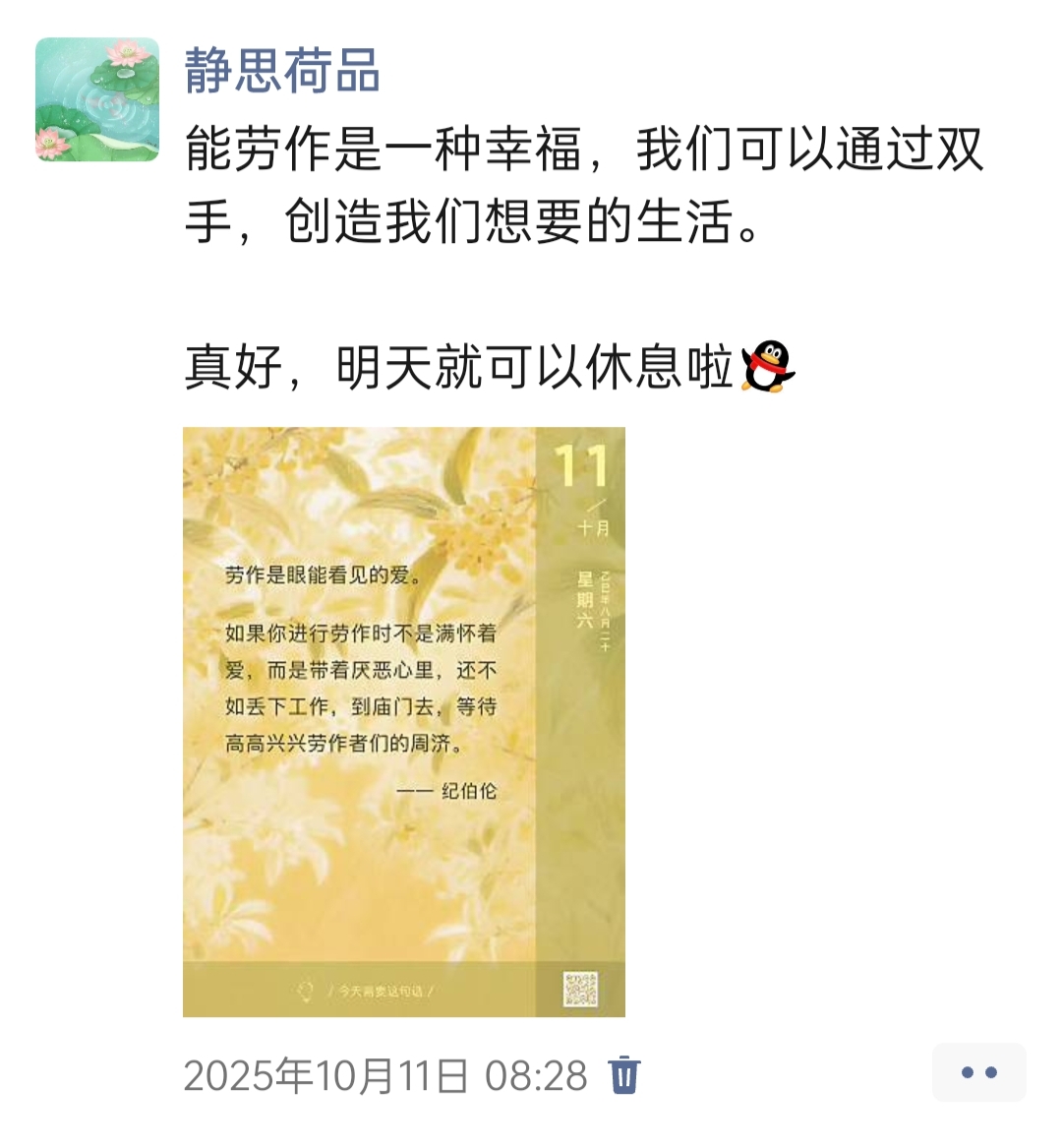1062x1148 pixels.
Task: Delete this post with trash icon
Action: [x=624, y=1074]
